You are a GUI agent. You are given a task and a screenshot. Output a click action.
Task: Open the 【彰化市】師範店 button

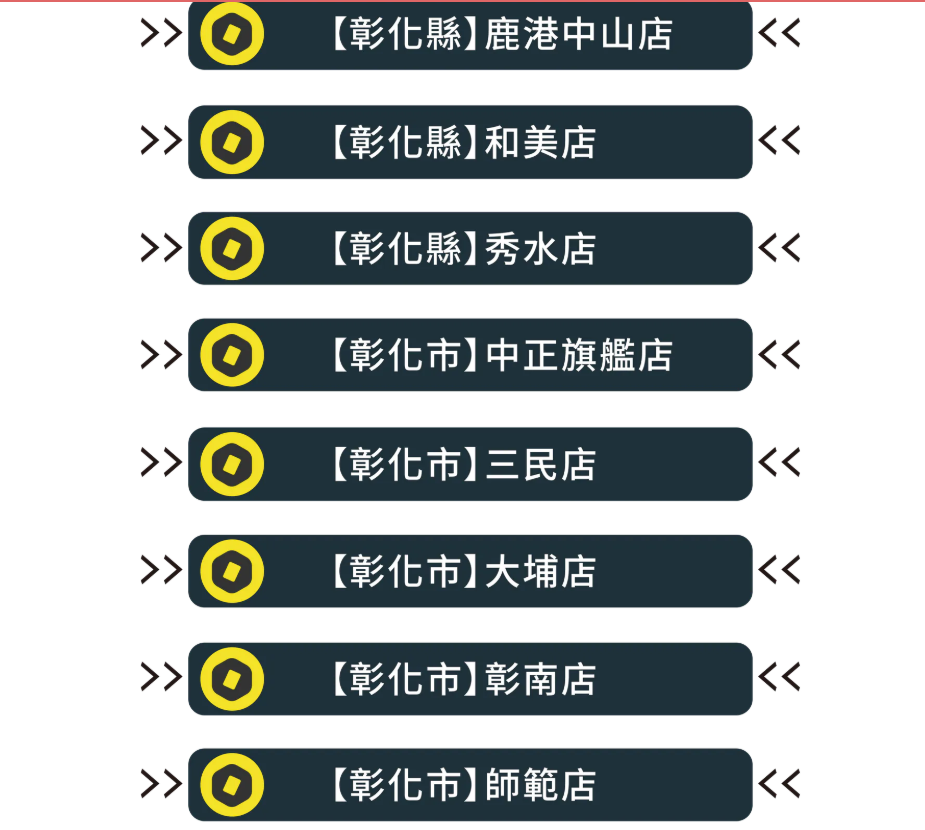pos(470,785)
